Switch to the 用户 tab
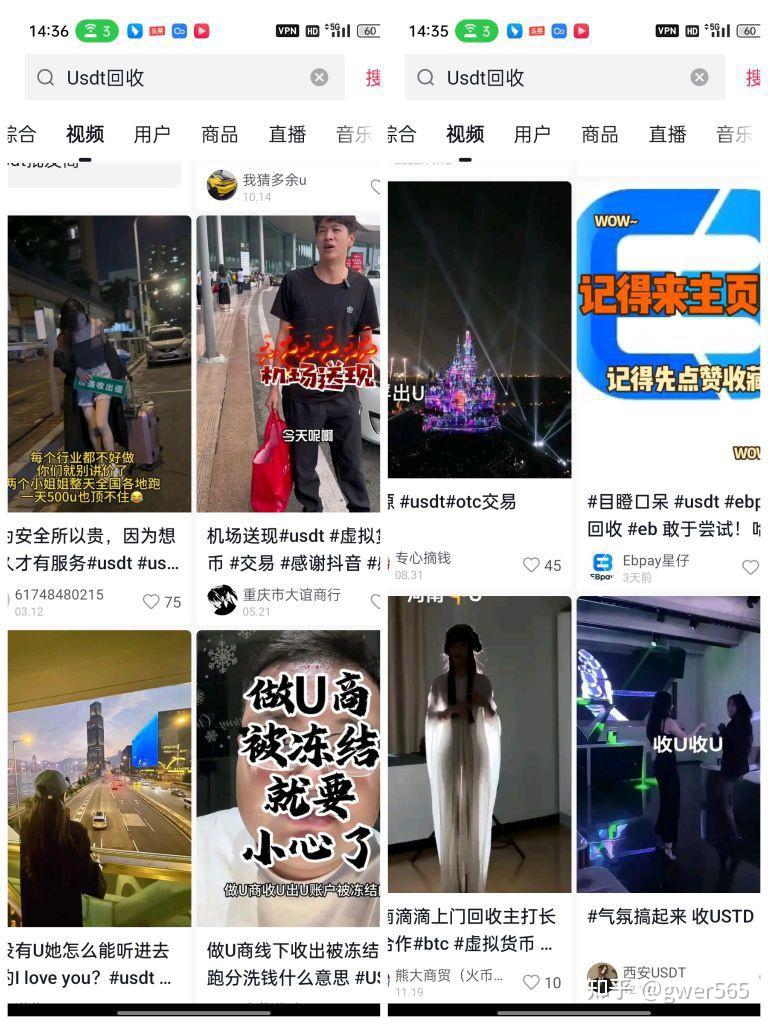This screenshot has height=1024, width=768. point(152,133)
